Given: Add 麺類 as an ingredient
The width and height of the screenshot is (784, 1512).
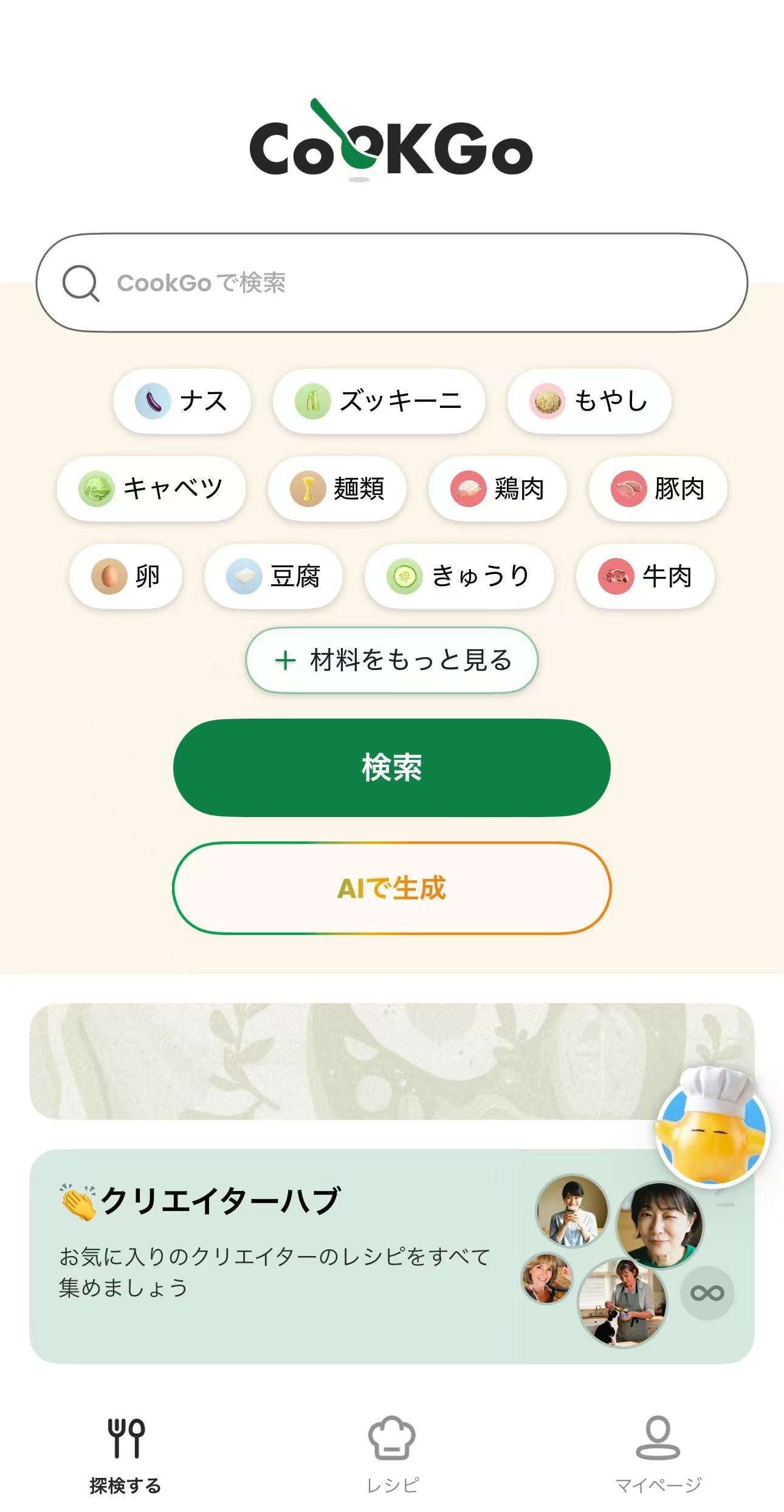Looking at the screenshot, I should coord(337,489).
